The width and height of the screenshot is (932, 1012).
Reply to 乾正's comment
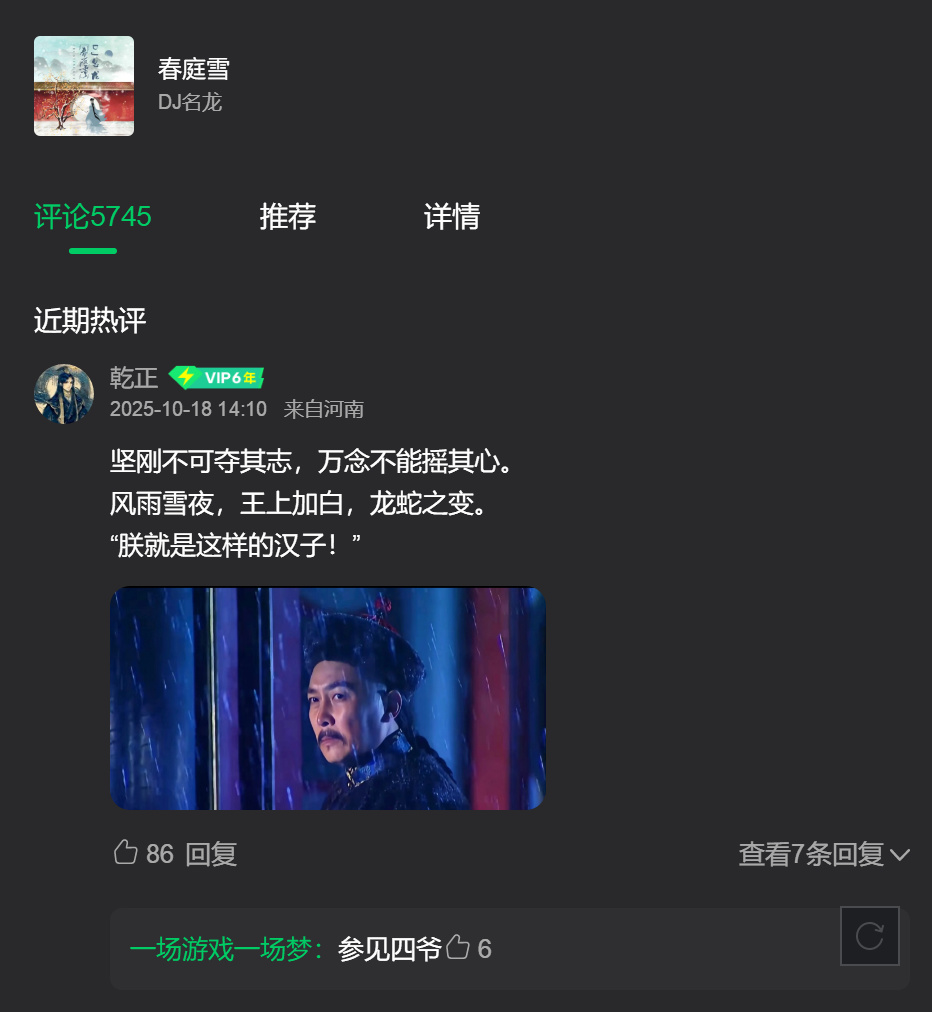click(211, 854)
